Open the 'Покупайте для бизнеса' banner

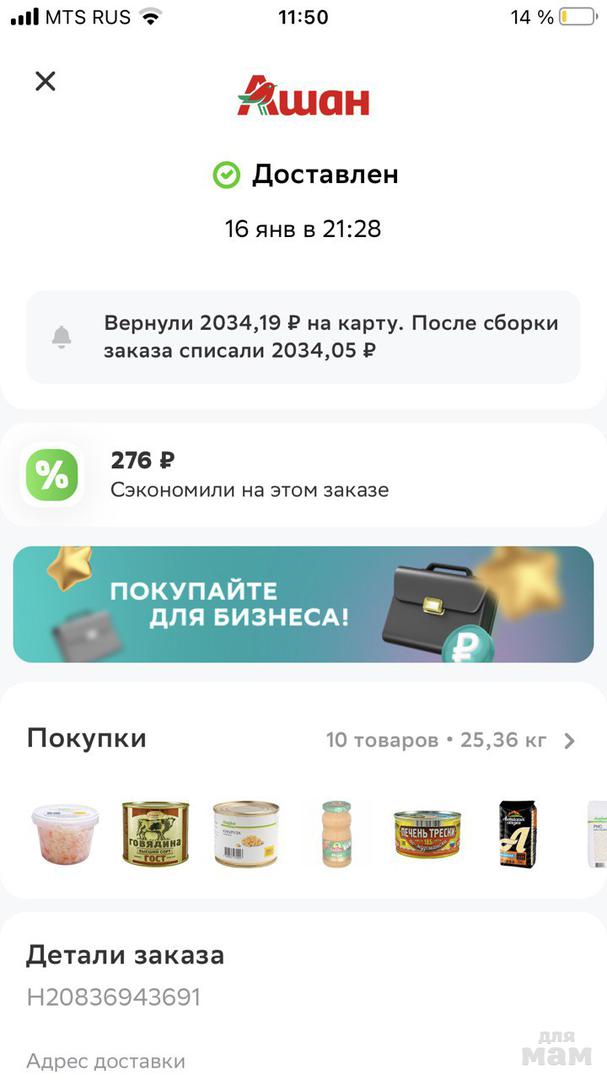pos(303,604)
